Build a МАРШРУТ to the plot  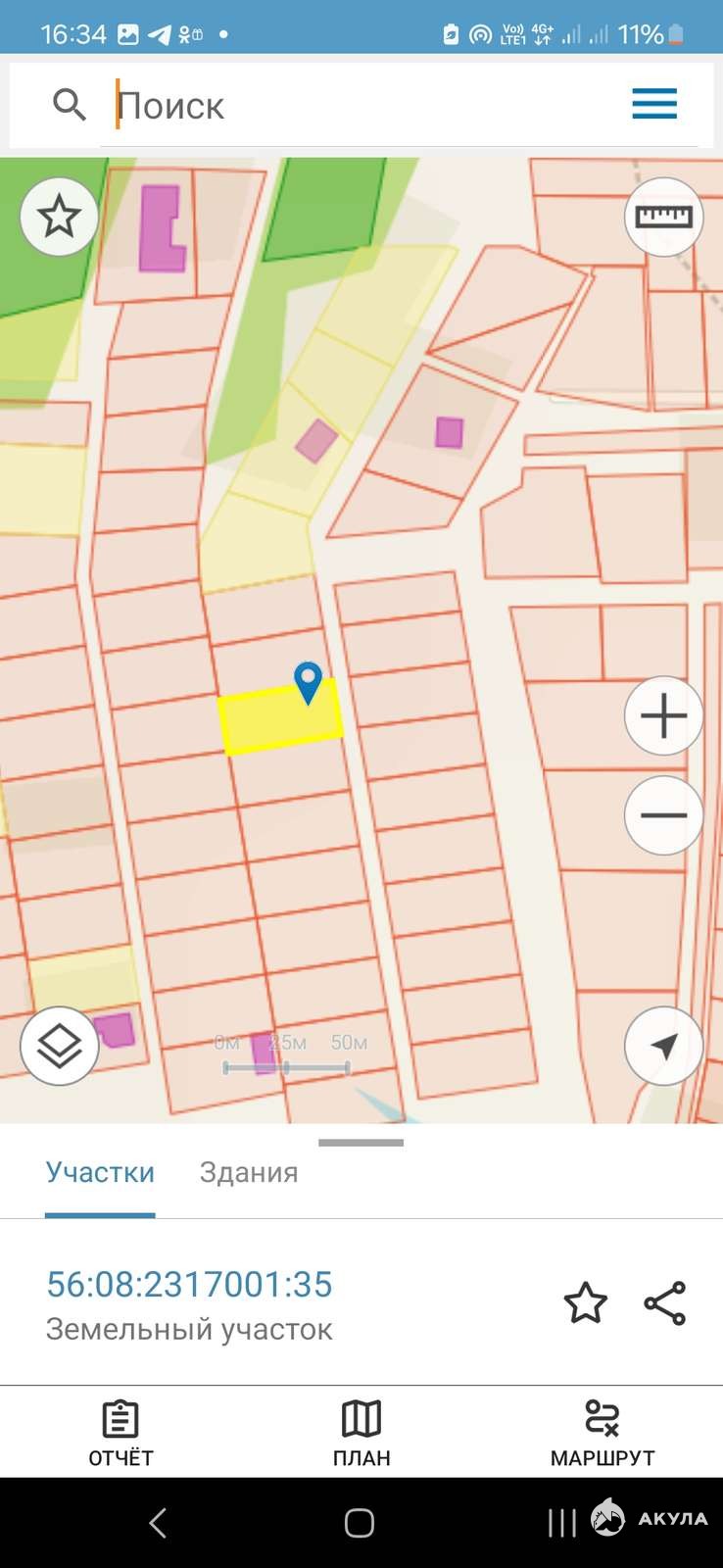click(602, 1433)
